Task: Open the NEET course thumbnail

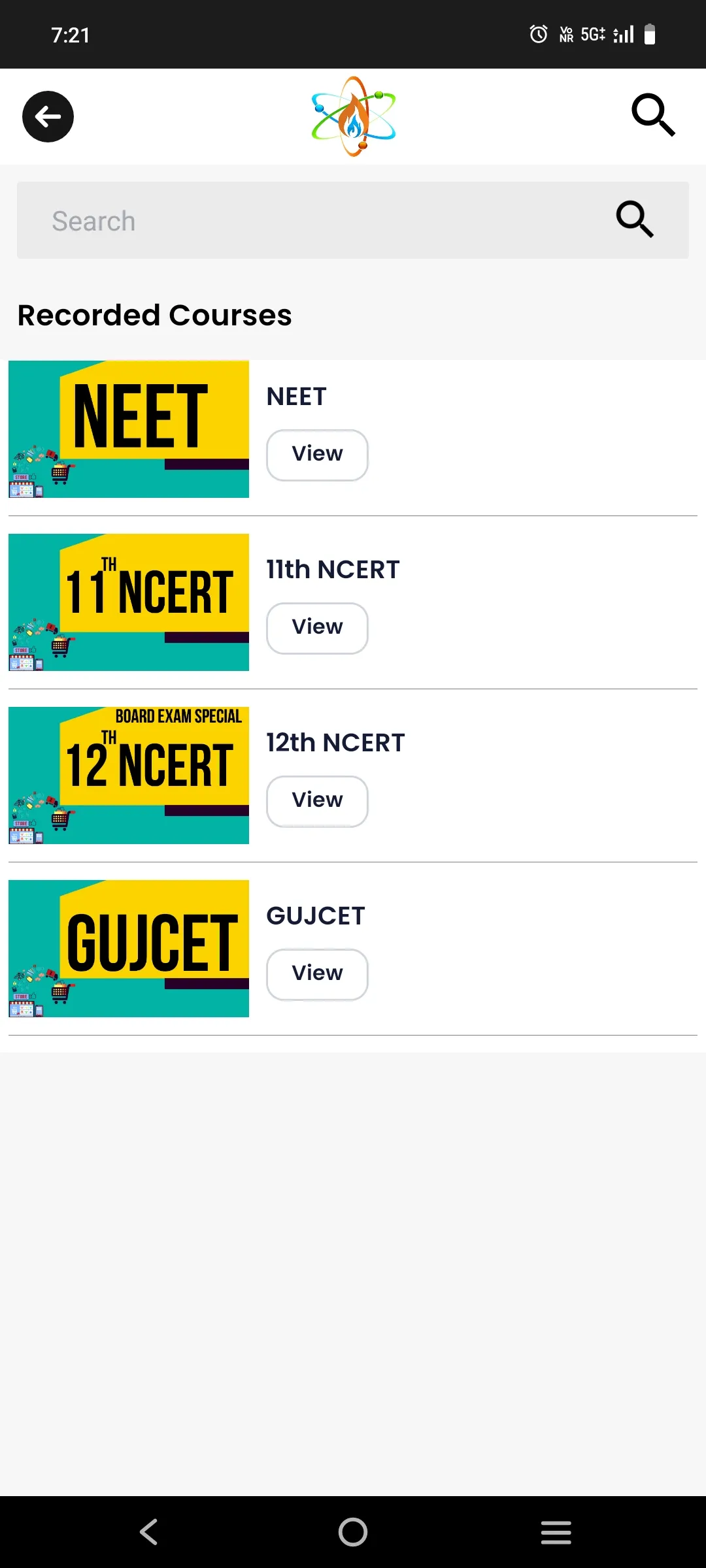Action: click(129, 429)
